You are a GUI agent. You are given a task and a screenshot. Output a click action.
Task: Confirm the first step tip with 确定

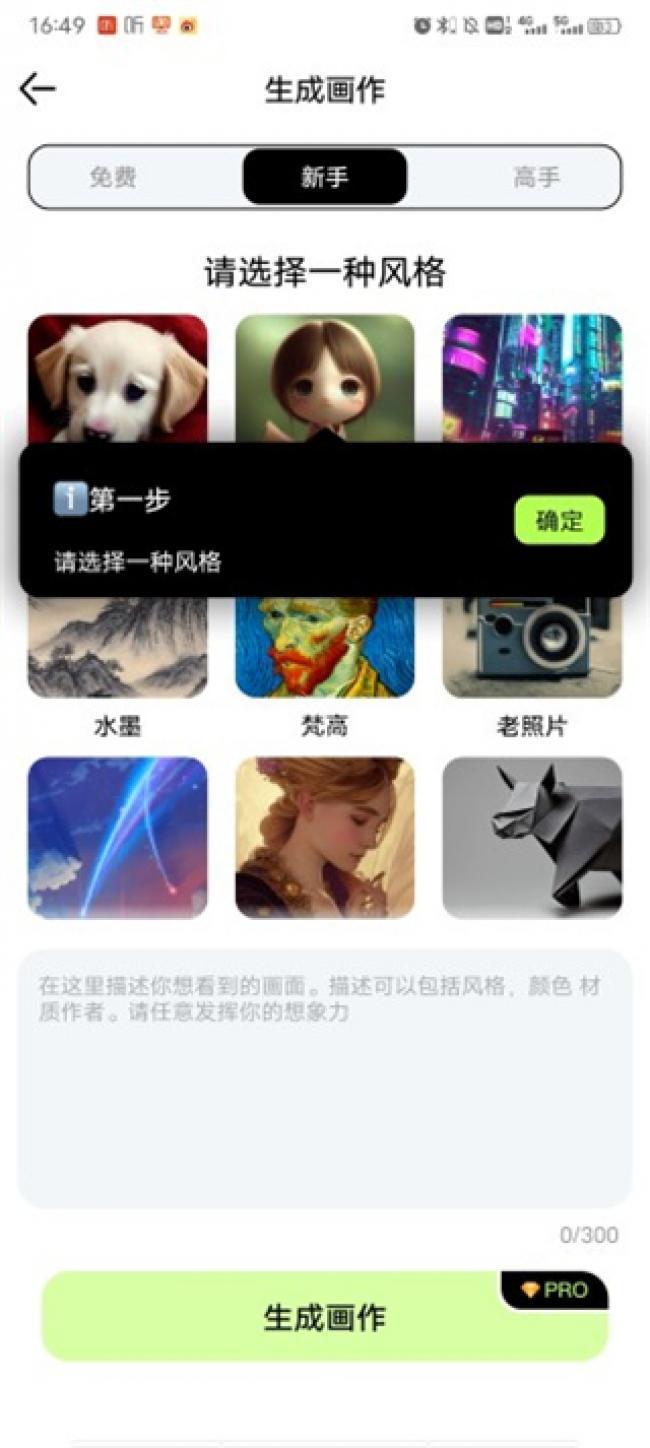tap(559, 521)
